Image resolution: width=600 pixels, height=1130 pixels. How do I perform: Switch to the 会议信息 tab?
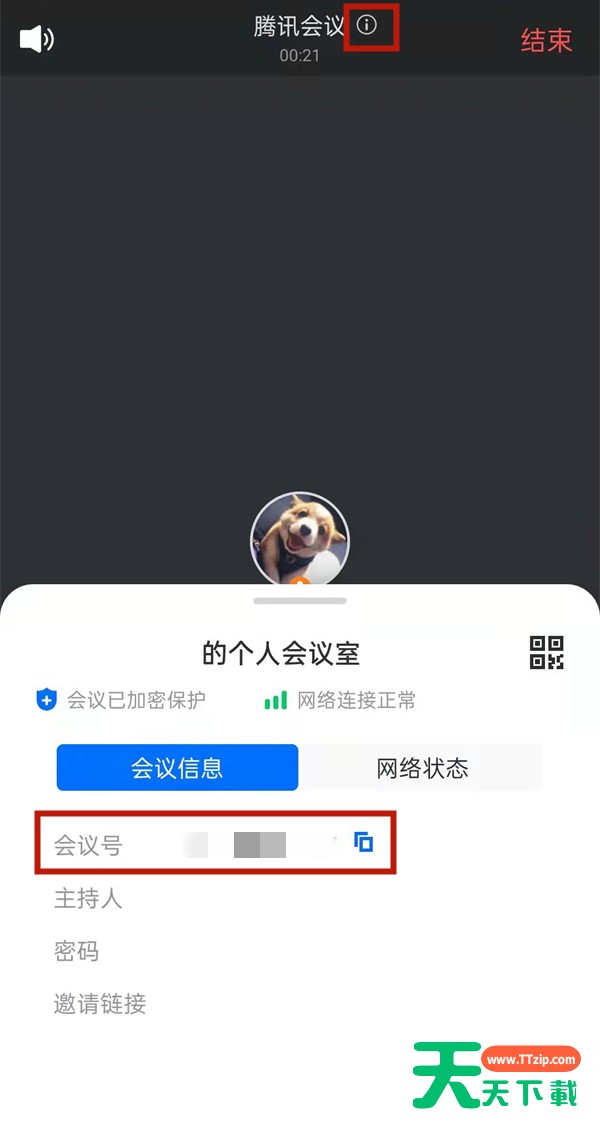coord(177,768)
